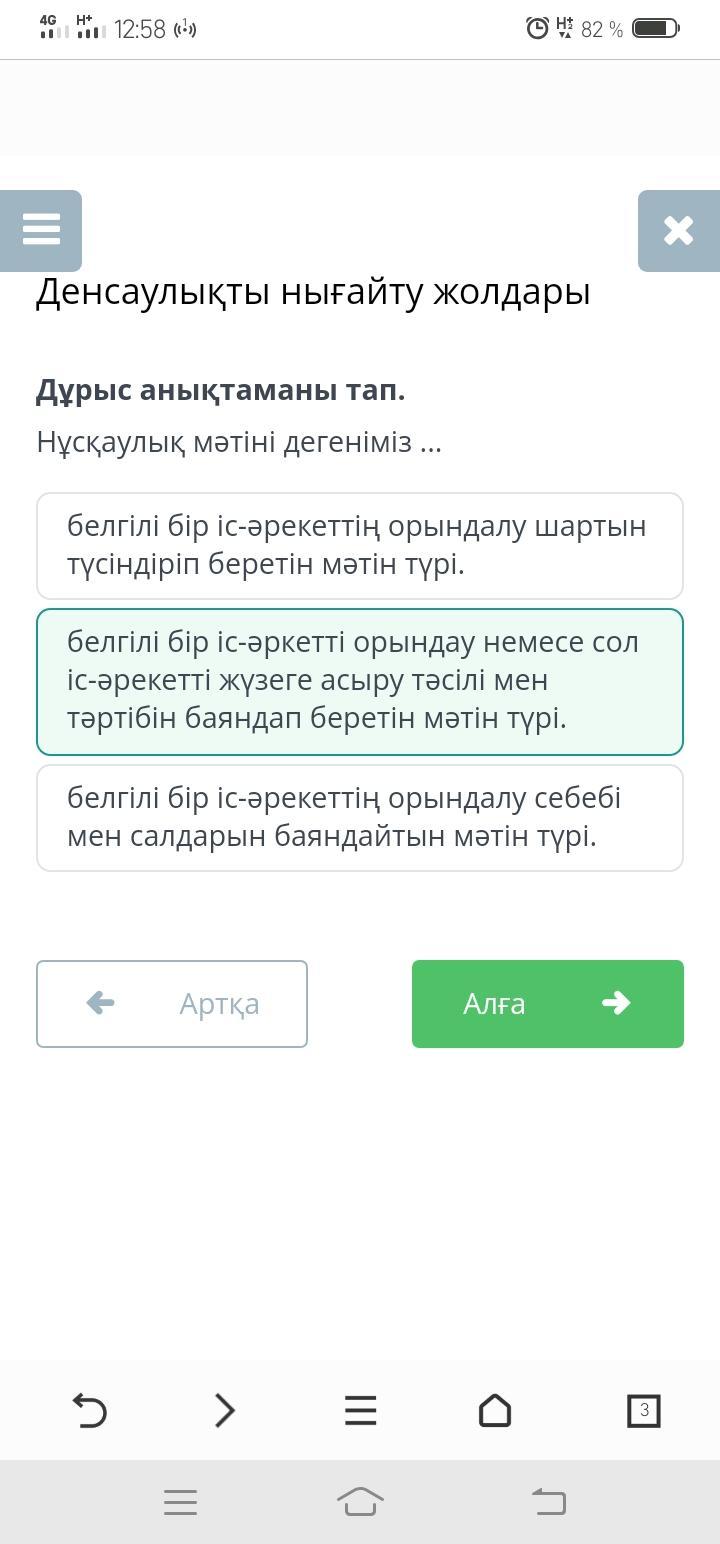Open the hamburger menu button

[x=41, y=230]
